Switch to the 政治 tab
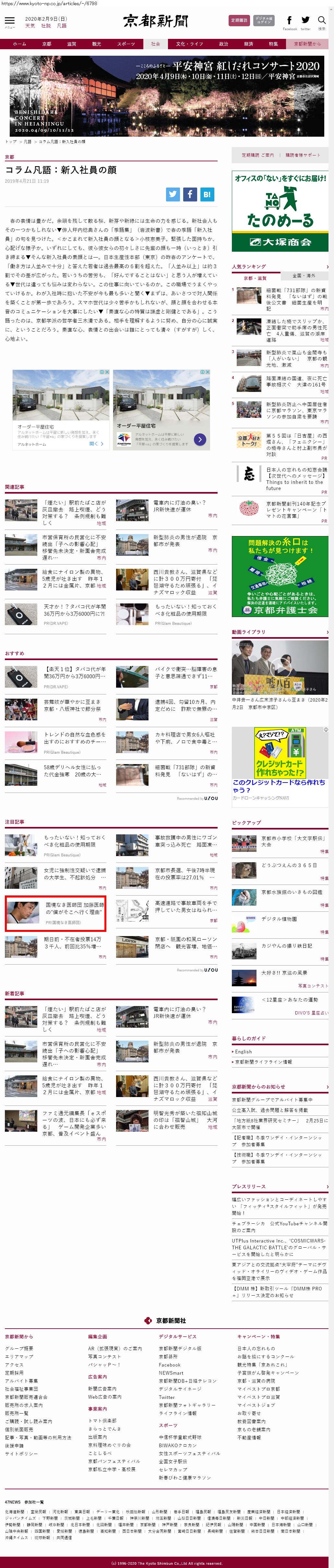 (x=224, y=44)
